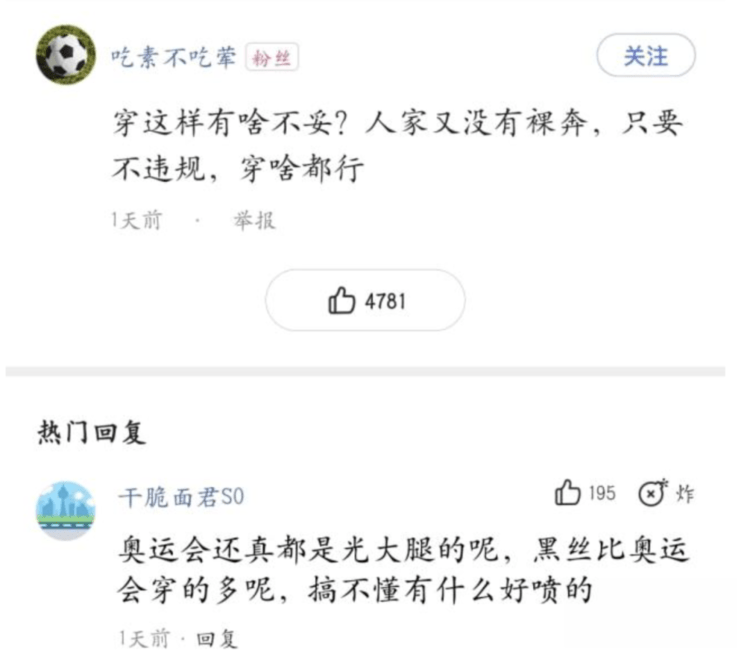Like the comment with 4781 likes
The height and width of the screenshot is (660, 750).
coord(365,300)
